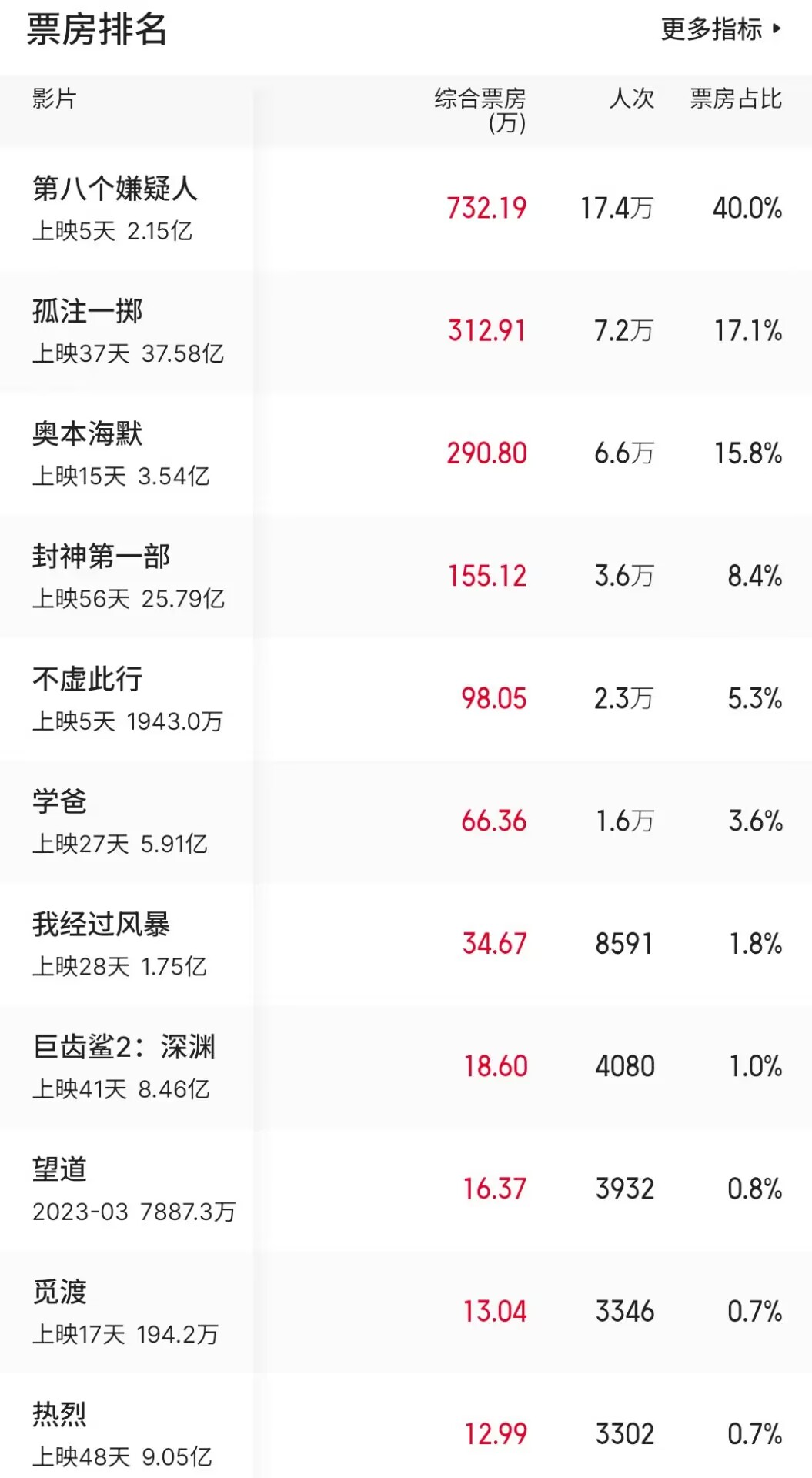Select the 觅渡 entry
This screenshot has height=1478, width=812.
pos(406,1312)
